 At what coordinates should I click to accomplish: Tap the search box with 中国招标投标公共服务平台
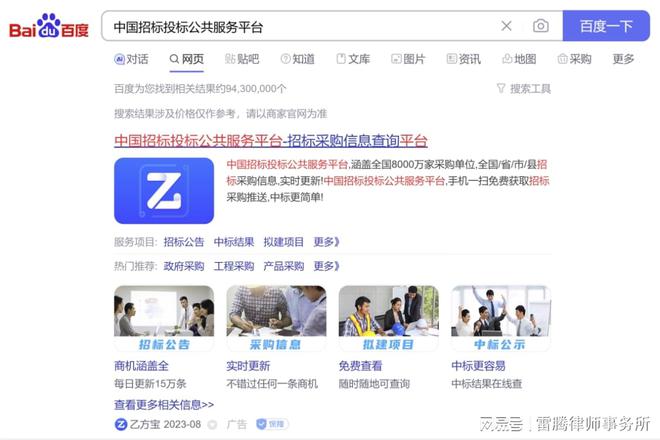300,26
